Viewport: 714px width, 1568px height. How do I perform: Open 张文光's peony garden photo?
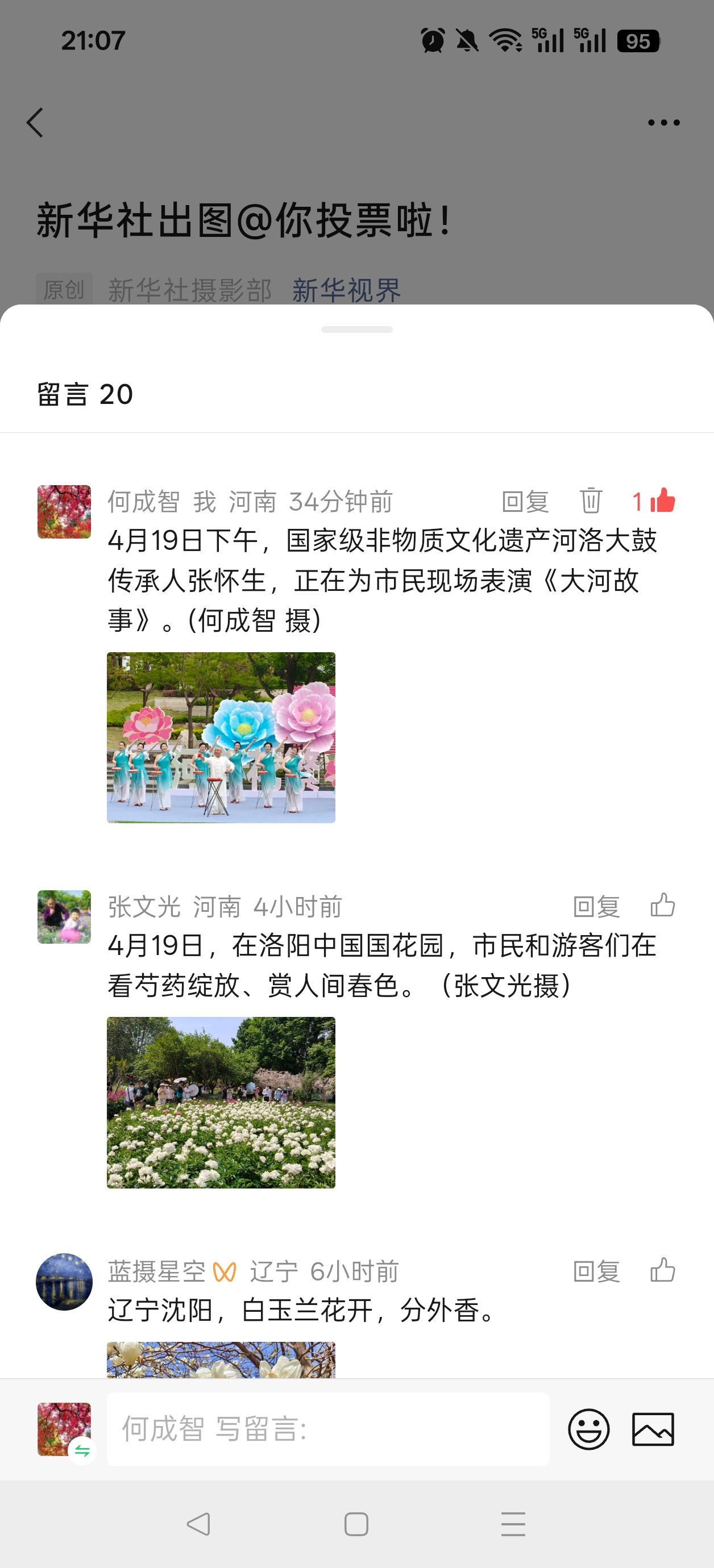point(221,1102)
